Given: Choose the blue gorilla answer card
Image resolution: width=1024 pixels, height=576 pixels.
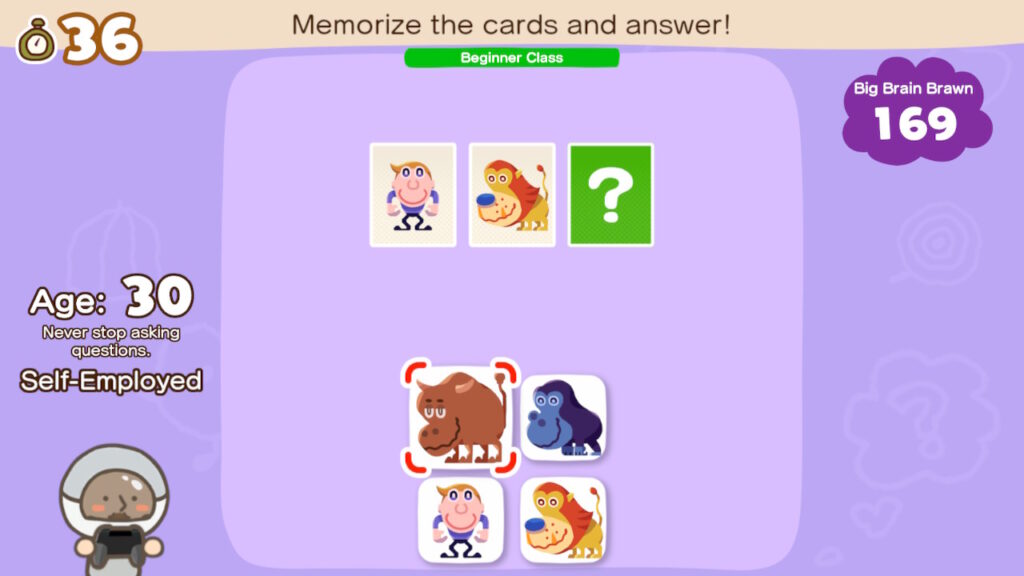Looking at the screenshot, I should click(562, 418).
